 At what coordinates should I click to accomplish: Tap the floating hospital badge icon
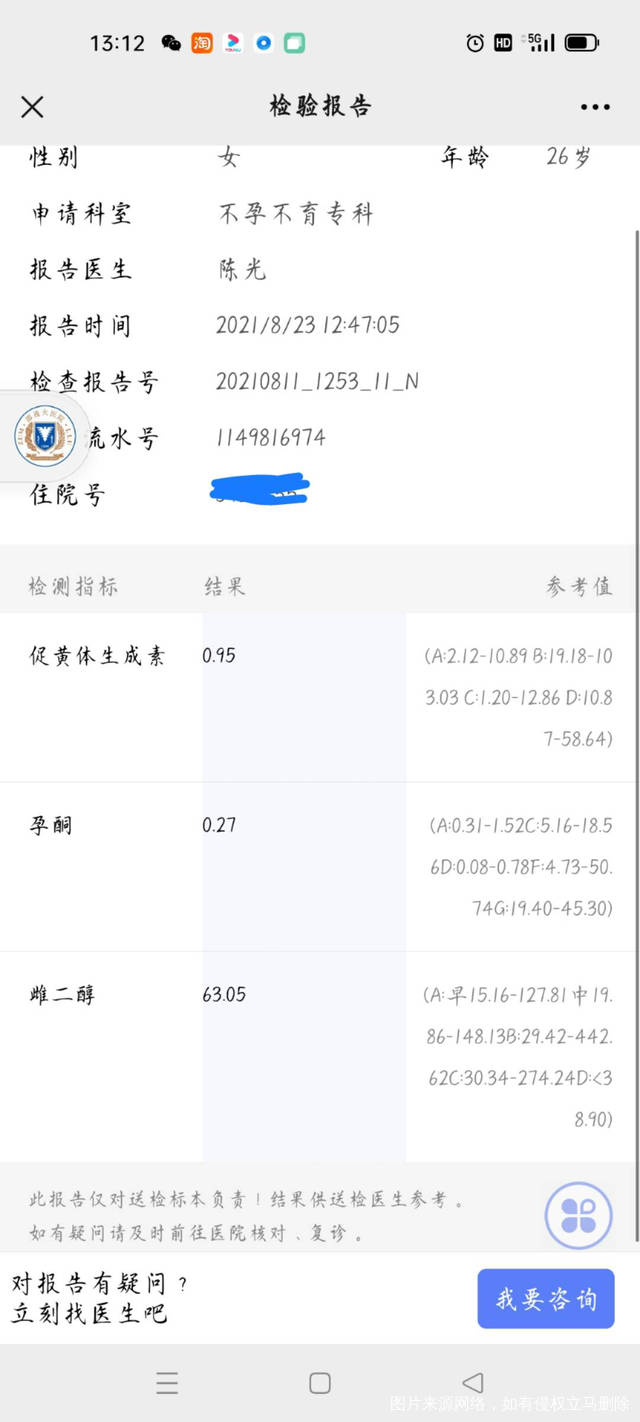[44, 438]
